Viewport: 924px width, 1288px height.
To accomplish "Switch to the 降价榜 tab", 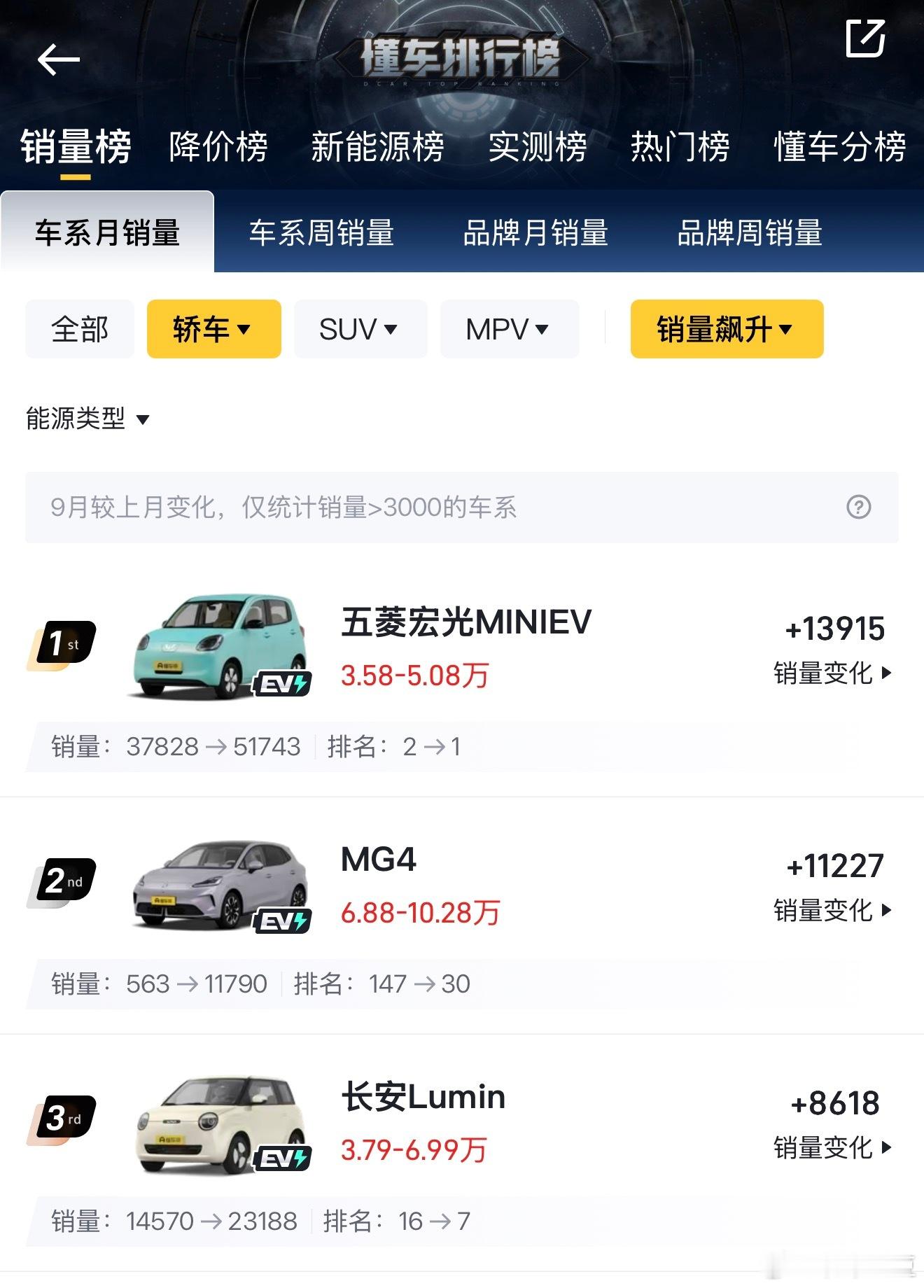I will 218,147.
